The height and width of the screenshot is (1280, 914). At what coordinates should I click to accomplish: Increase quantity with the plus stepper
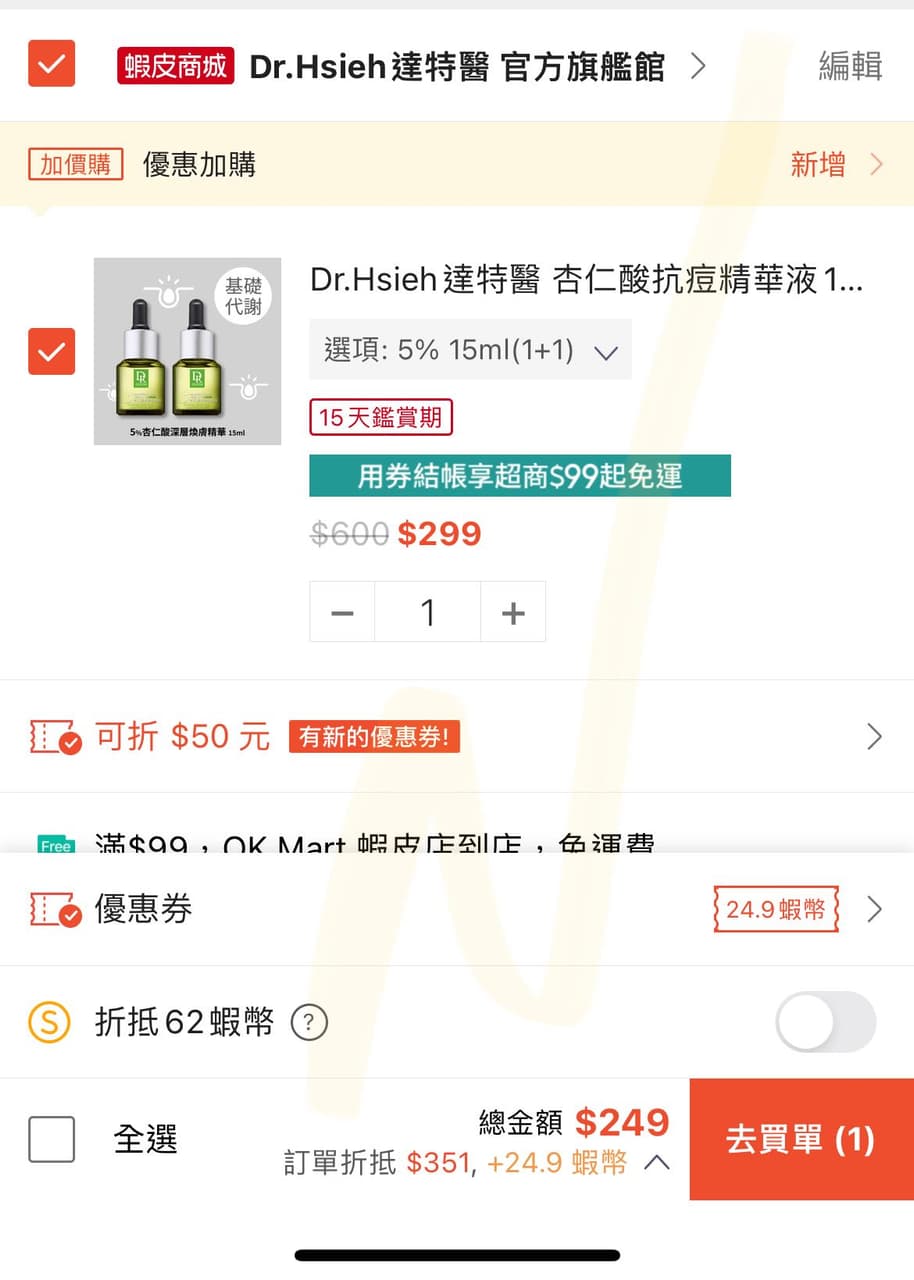[x=513, y=612]
